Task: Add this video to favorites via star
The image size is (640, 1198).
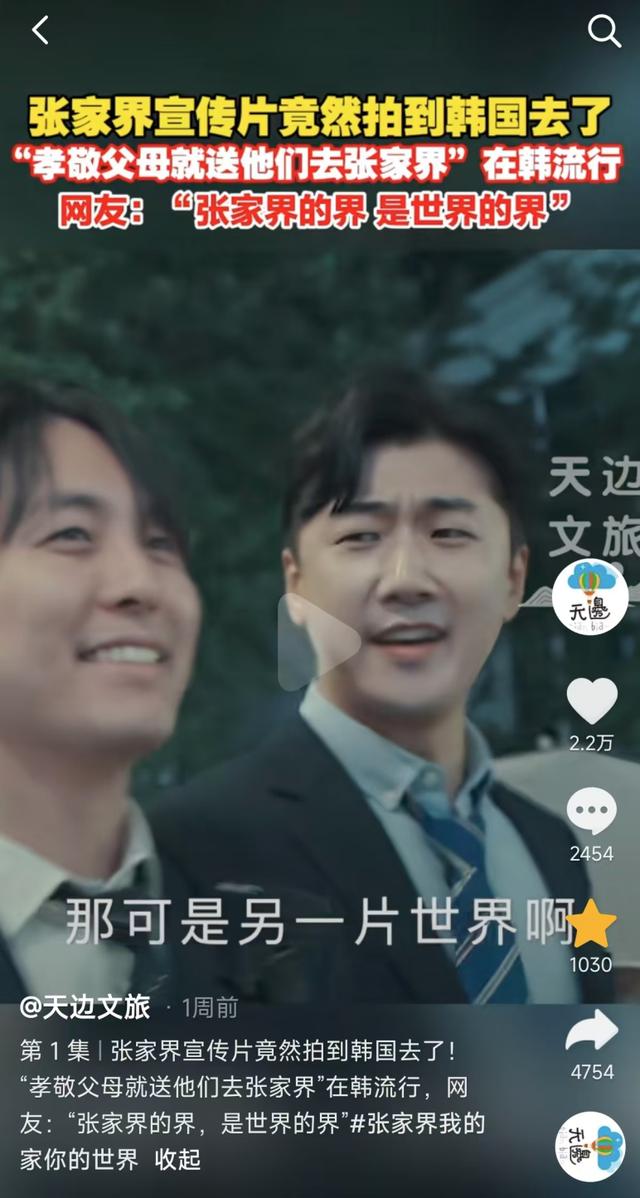Action: tap(591, 923)
